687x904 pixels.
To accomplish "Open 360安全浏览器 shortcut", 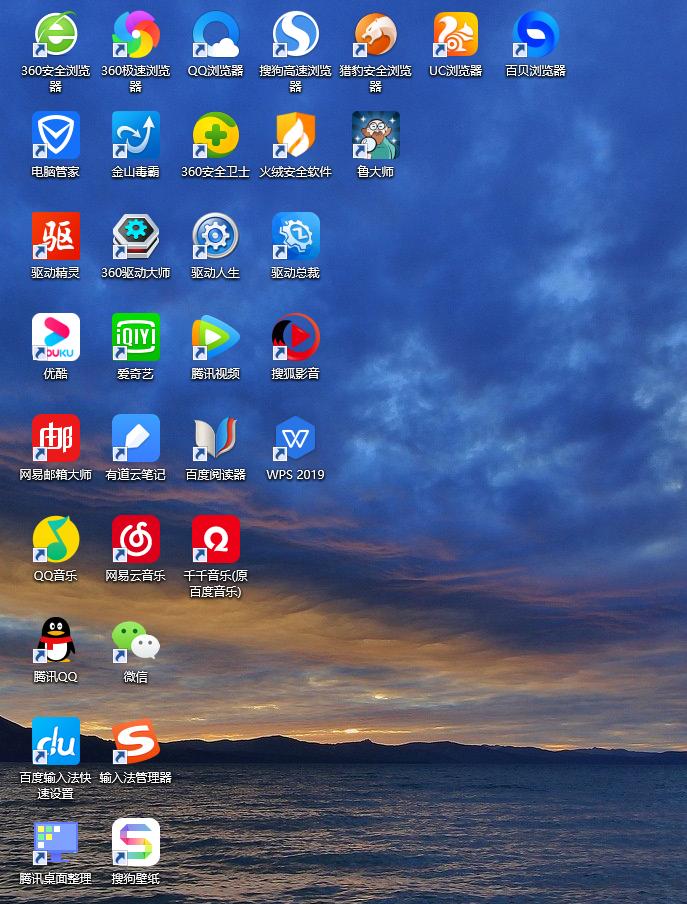I will (x=56, y=35).
